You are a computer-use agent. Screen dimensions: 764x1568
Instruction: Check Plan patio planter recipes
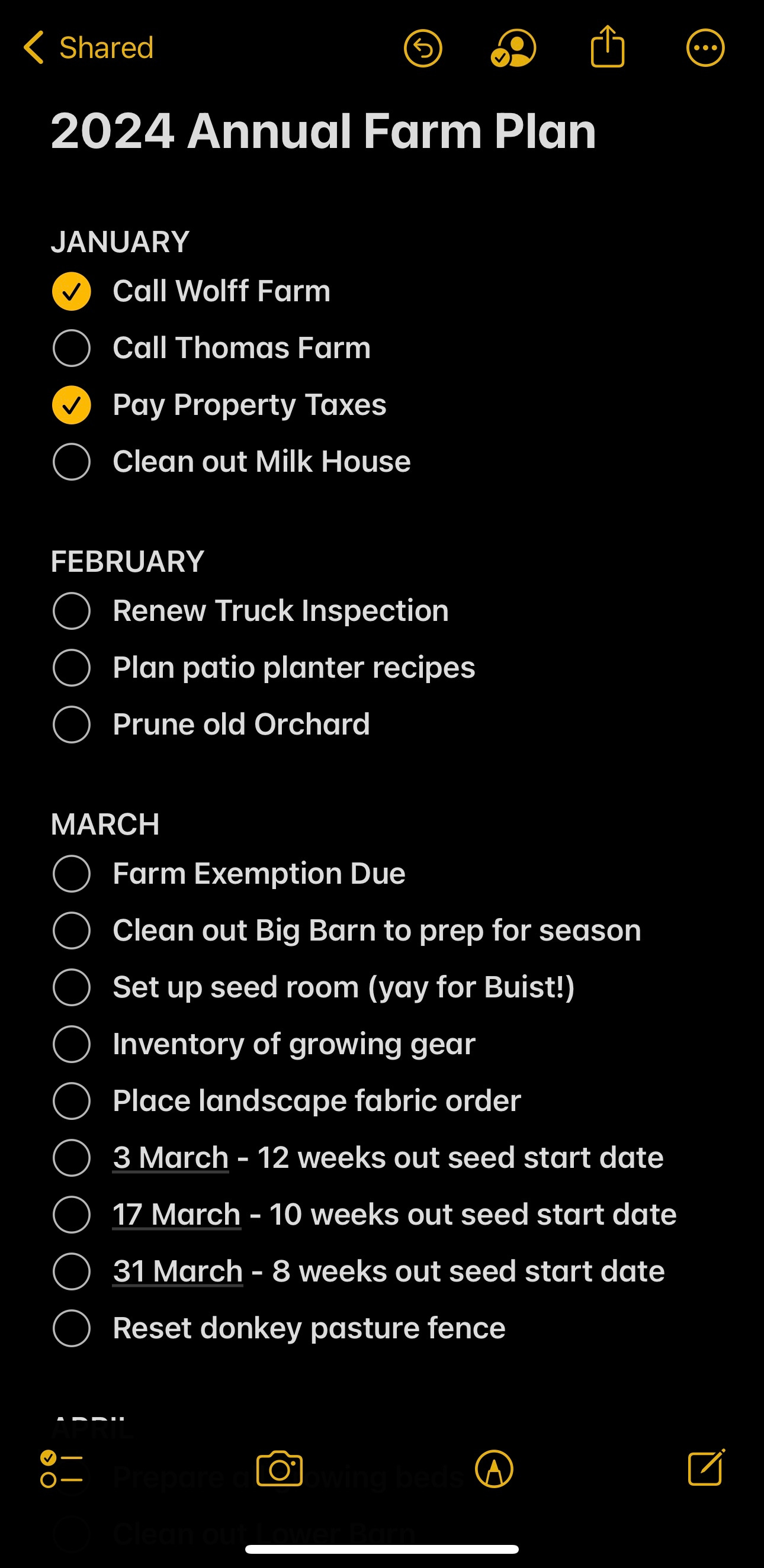tap(72, 668)
